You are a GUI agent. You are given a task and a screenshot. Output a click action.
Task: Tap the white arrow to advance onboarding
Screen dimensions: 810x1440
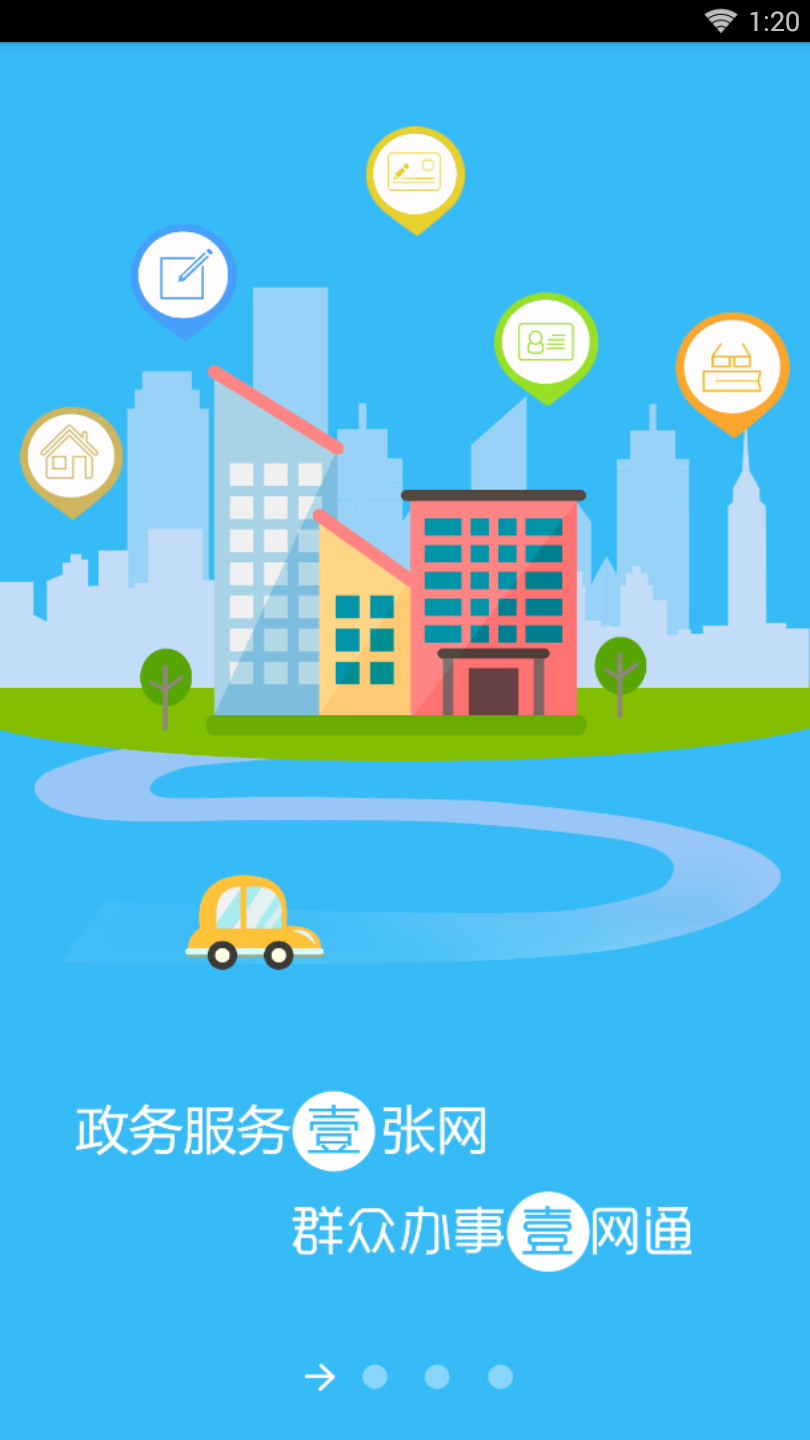tap(319, 1377)
